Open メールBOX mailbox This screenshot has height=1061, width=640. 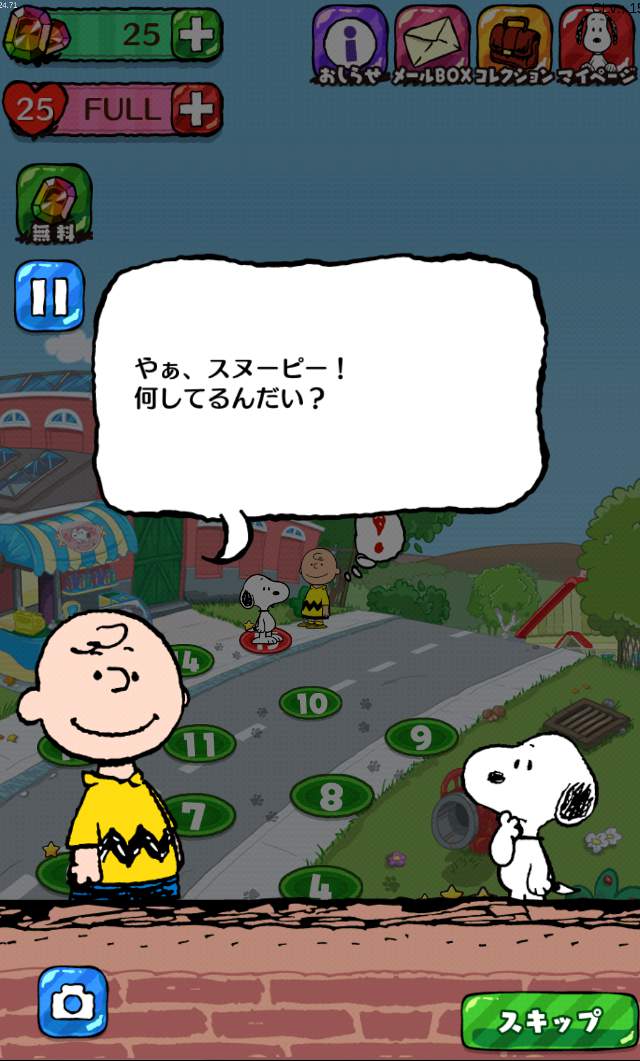432,43
